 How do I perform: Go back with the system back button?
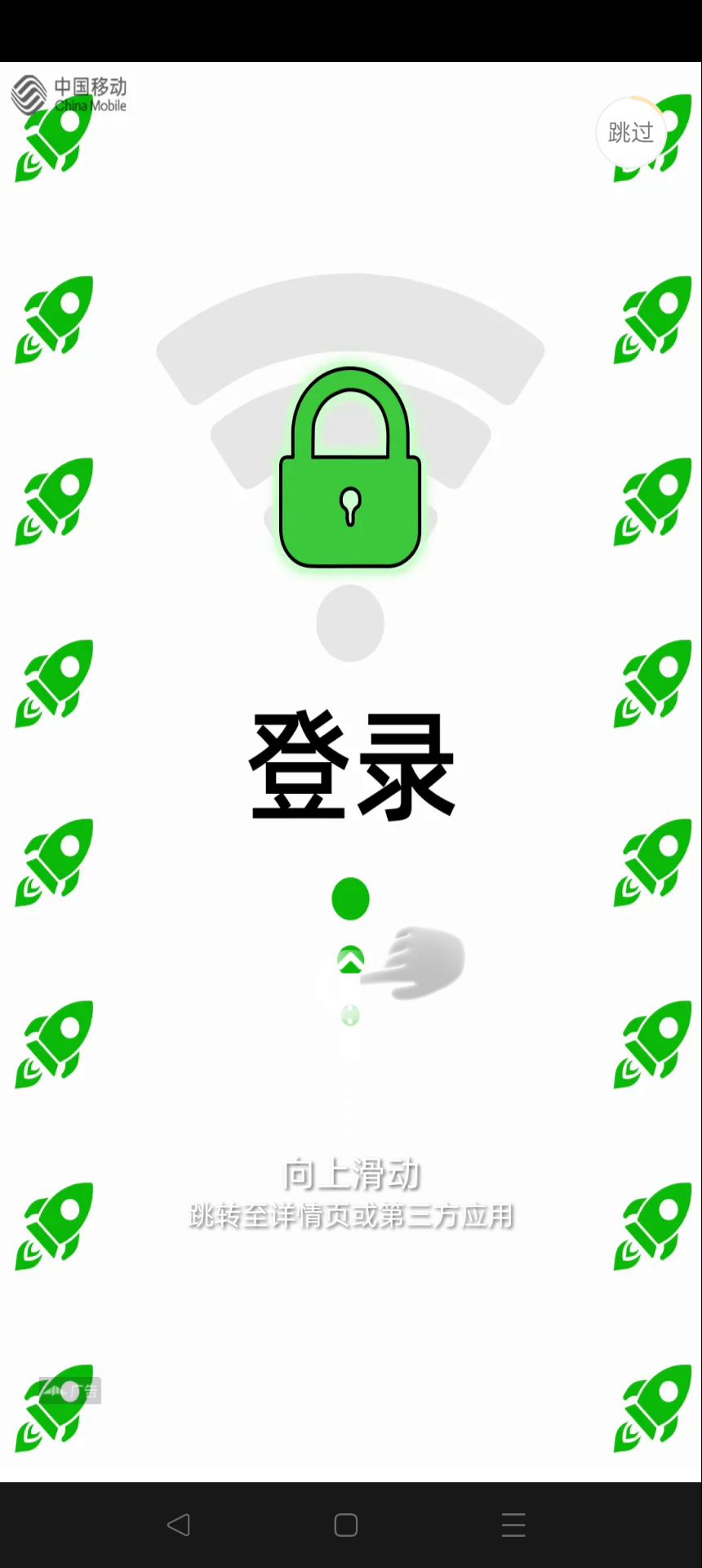click(x=179, y=1524)
